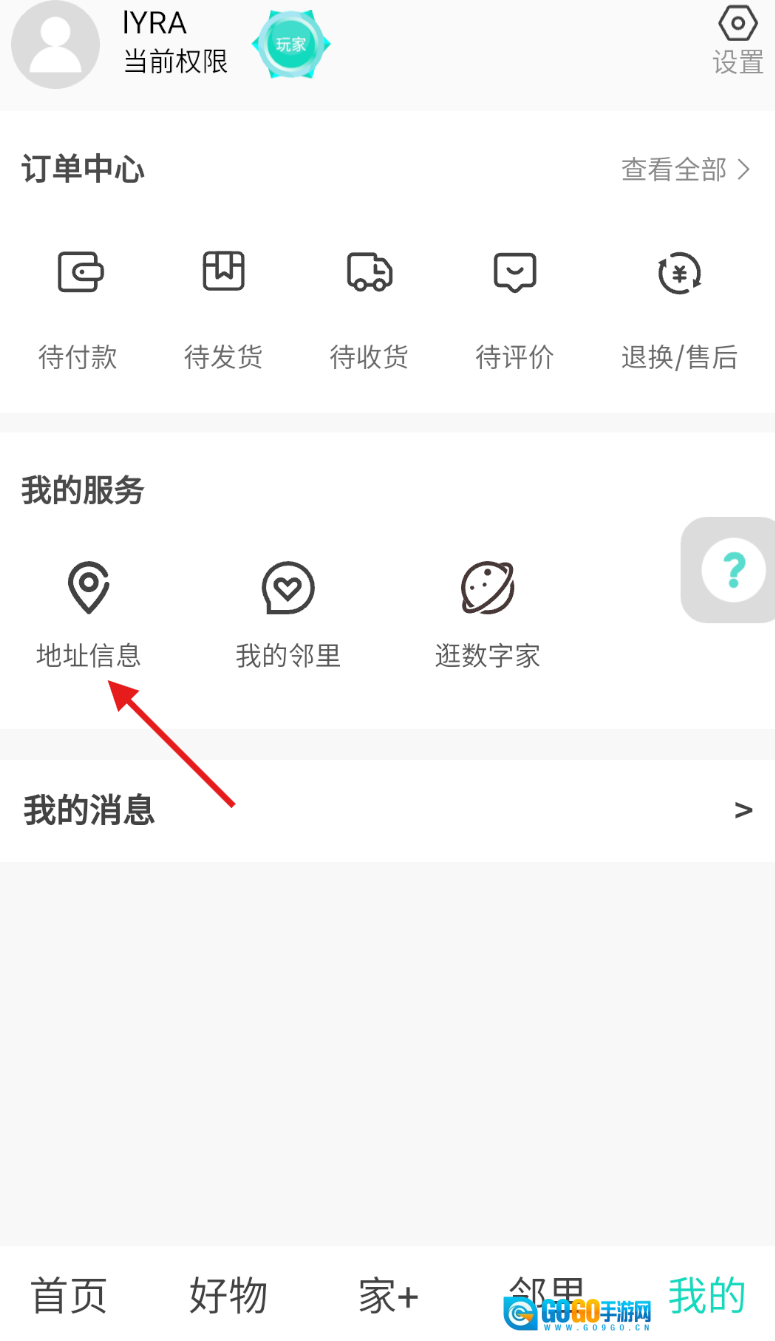
Task: Tap the floating help question mark
Action: [x=733, y=570]
